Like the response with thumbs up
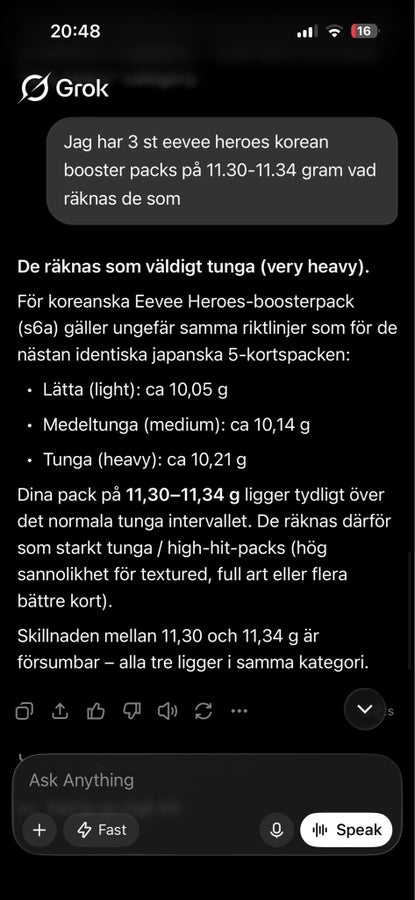415x900 pixels. point(95,712)
